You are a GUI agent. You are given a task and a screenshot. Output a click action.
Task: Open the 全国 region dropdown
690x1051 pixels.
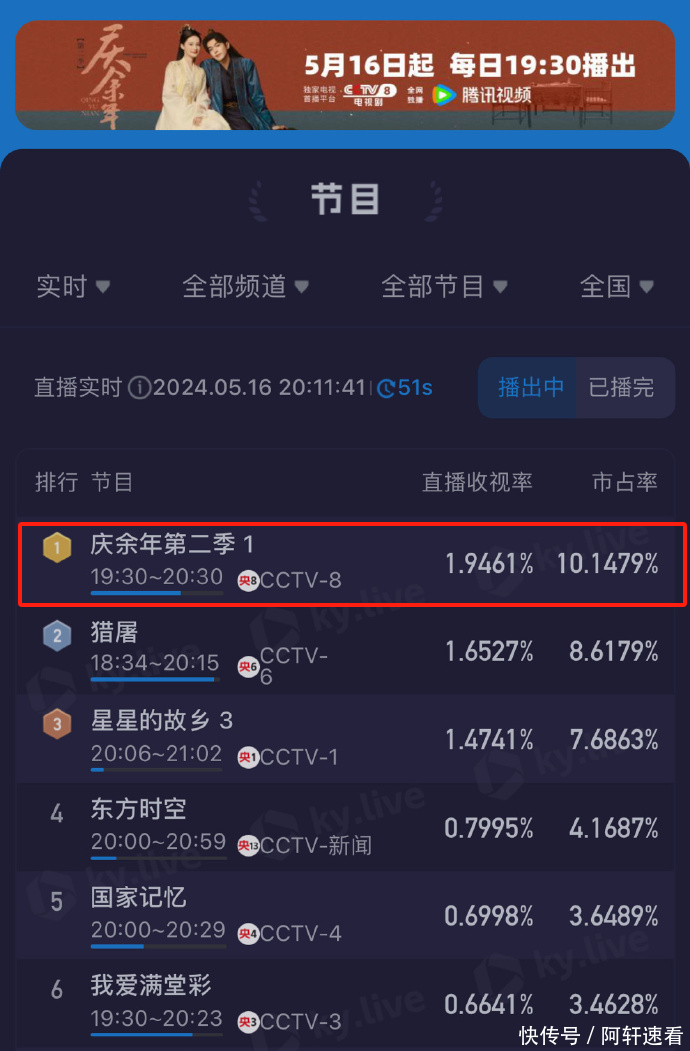coord(617,287)
